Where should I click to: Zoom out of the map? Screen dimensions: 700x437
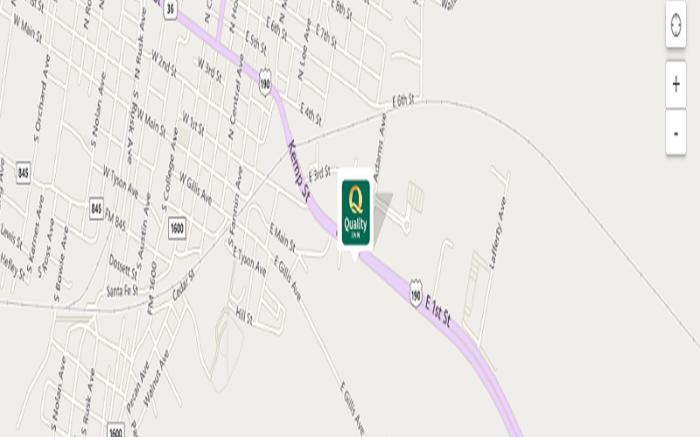pos(677,131)
